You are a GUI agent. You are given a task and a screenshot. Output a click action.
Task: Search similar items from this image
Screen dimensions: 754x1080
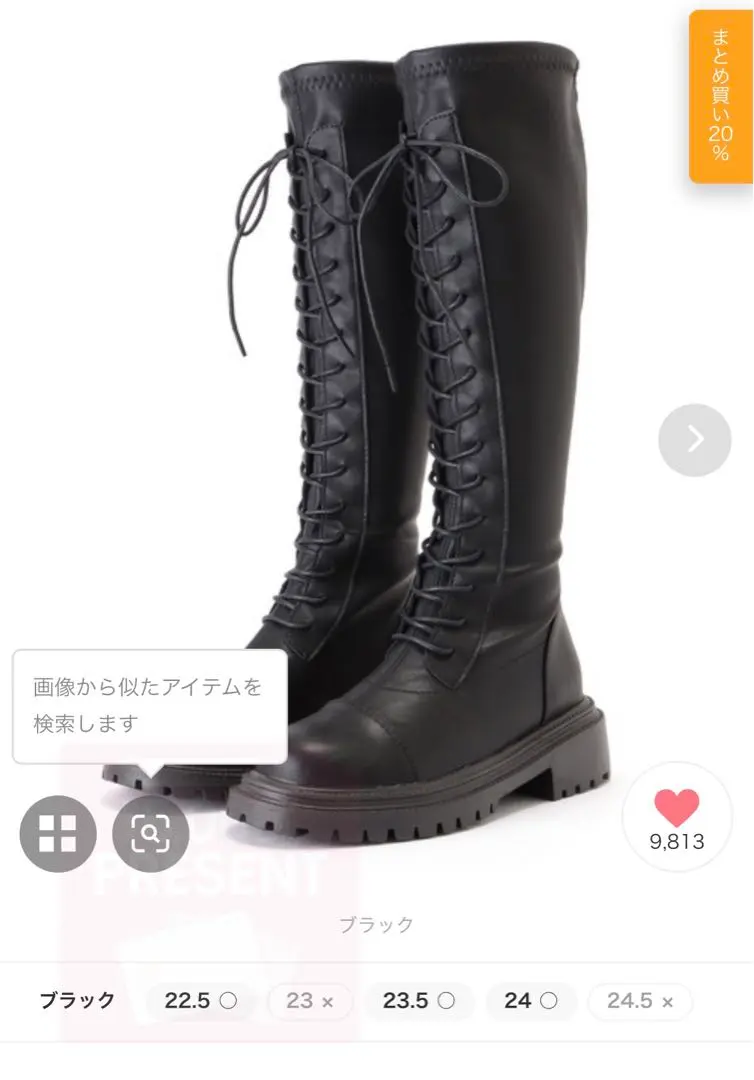[150, 833]
